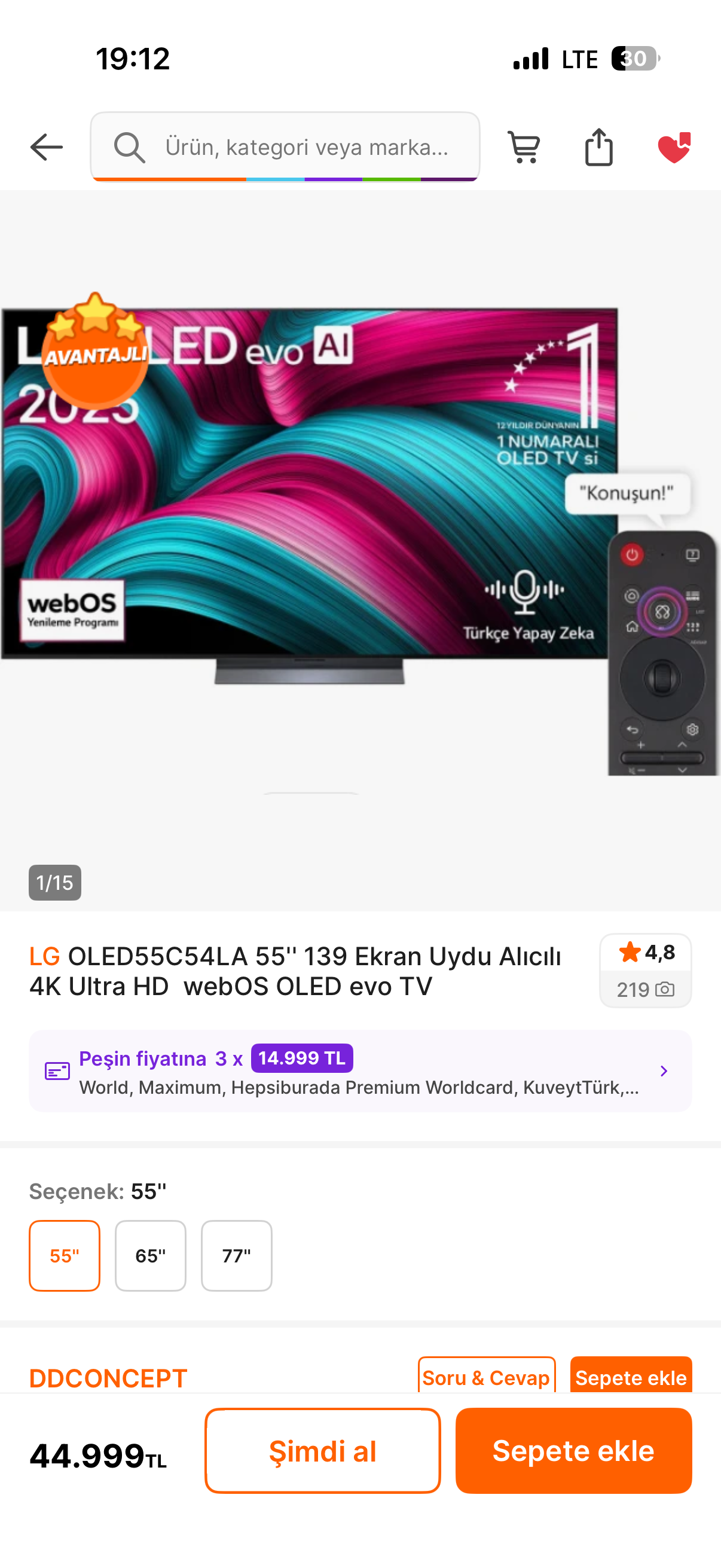721x1568 pixels.
Task: Tap Şimdi al to buy now
Action: pyautogui.click(x=322, y=1451)
